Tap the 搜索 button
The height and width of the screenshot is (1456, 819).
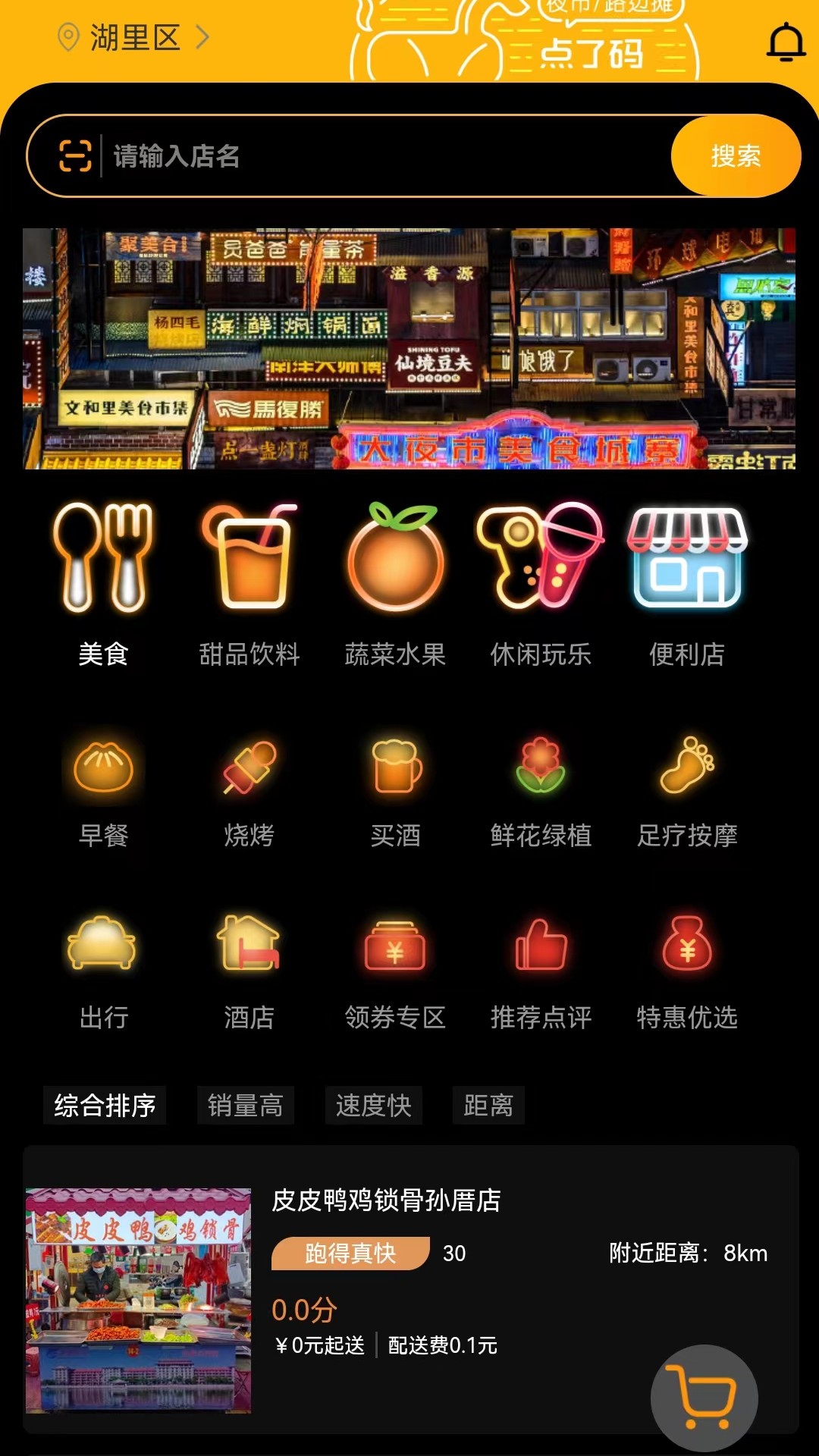pos(735,155)
